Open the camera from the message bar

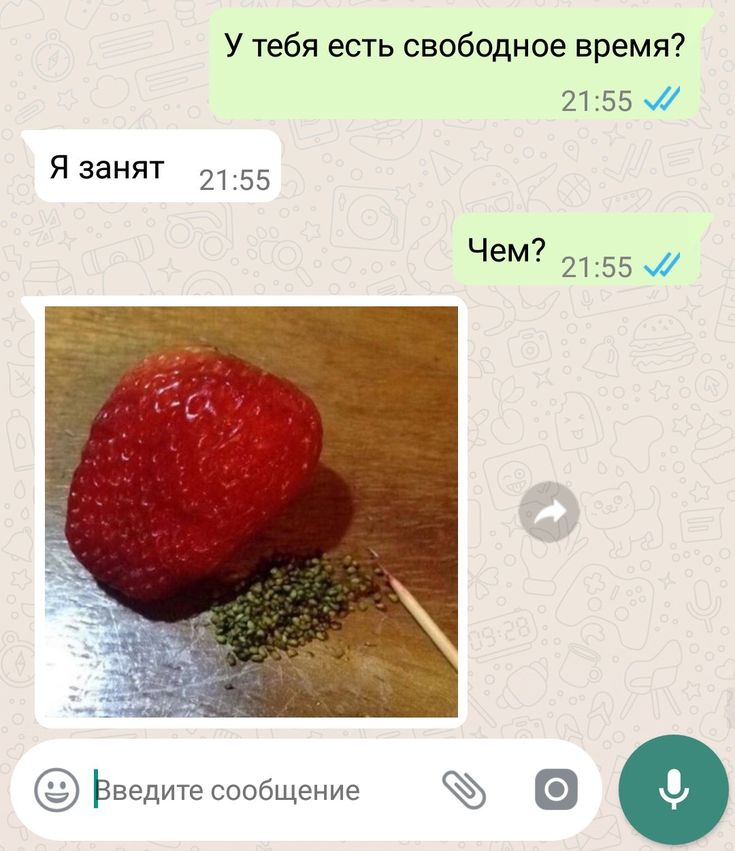pyautogui.click(x=556, y=791)
